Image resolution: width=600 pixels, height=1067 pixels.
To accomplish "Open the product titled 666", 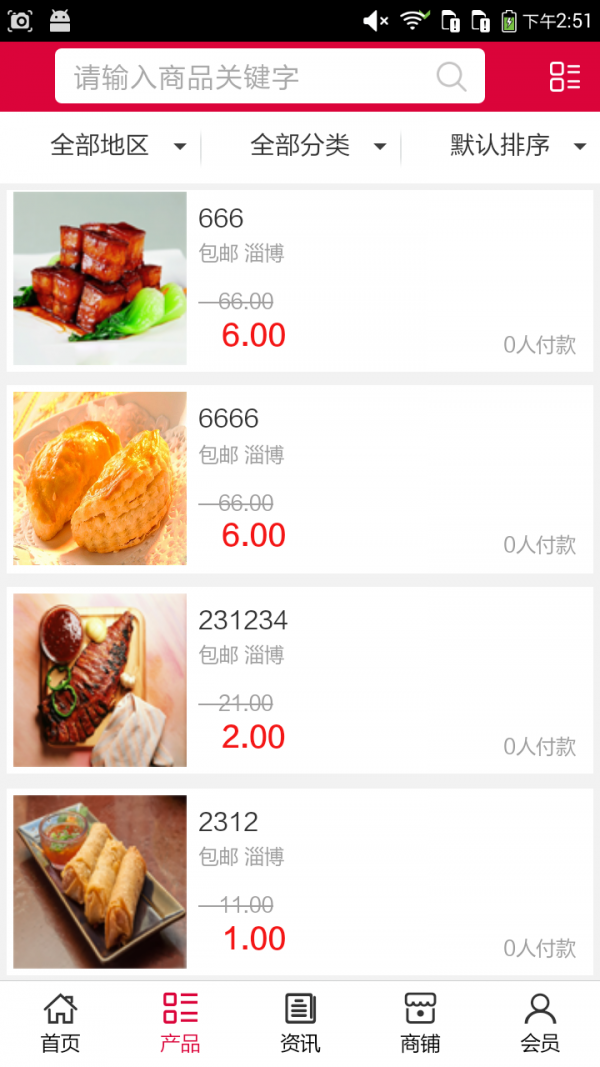I will 300,279.
